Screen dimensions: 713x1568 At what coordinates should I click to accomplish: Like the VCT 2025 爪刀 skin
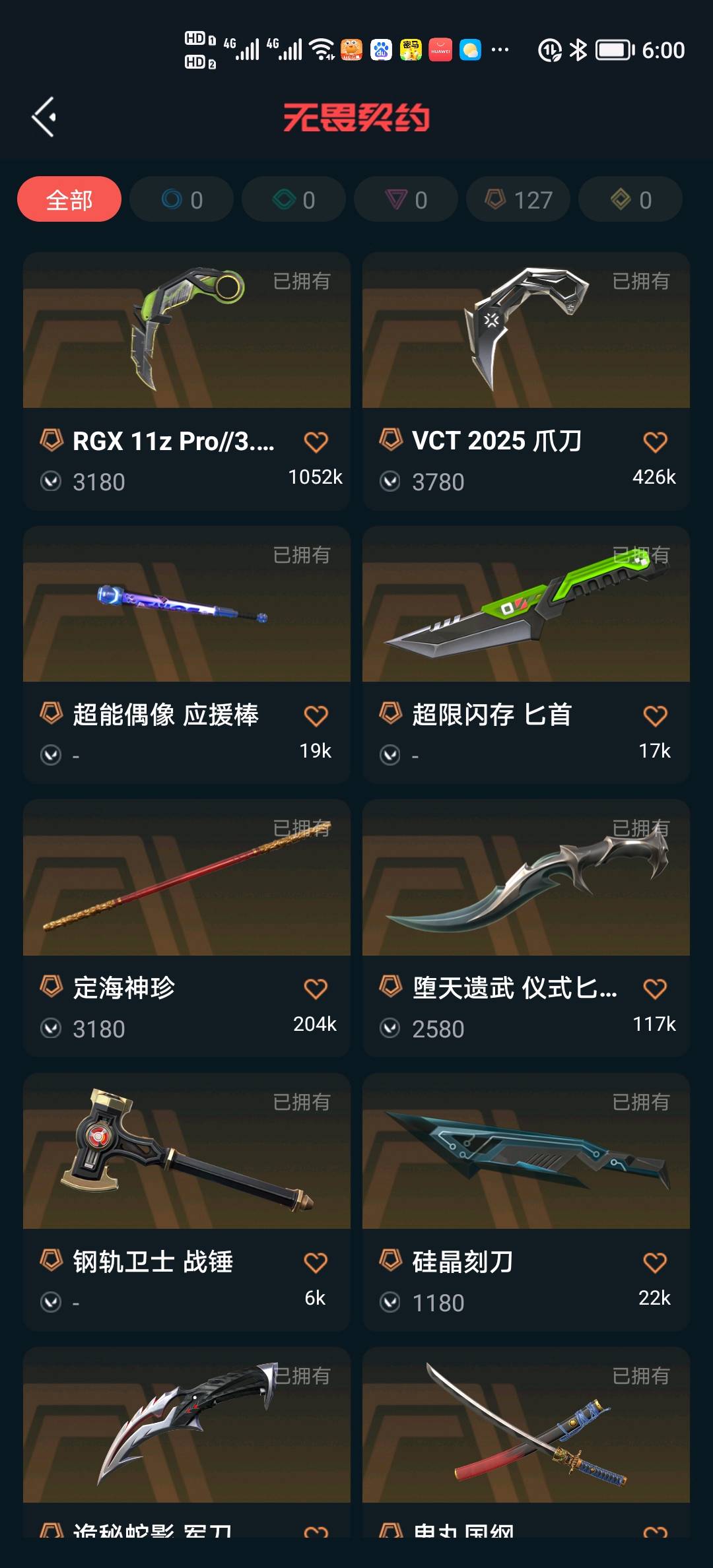point(655,442)
